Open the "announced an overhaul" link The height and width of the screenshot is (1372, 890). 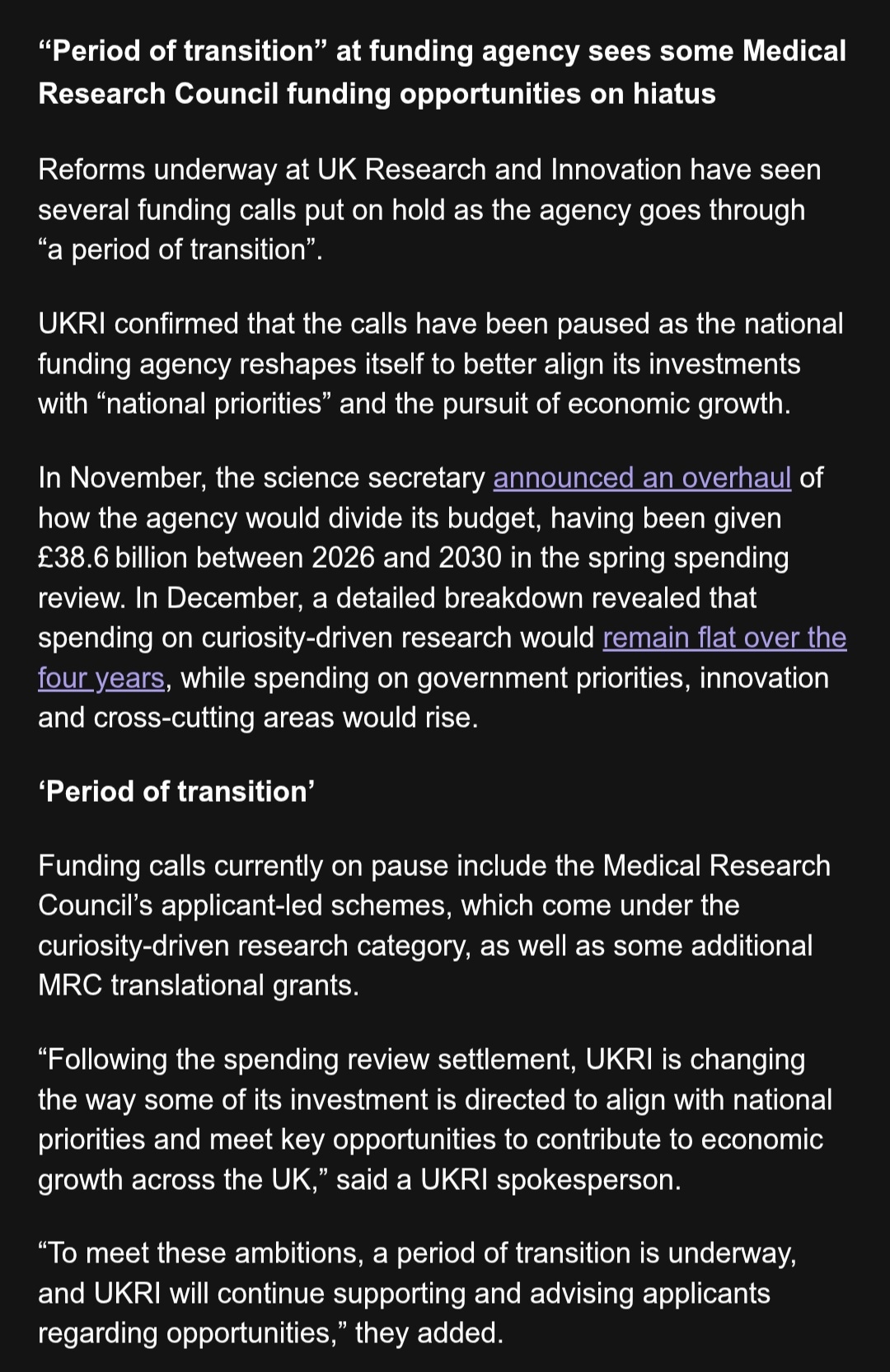point(641,478)
